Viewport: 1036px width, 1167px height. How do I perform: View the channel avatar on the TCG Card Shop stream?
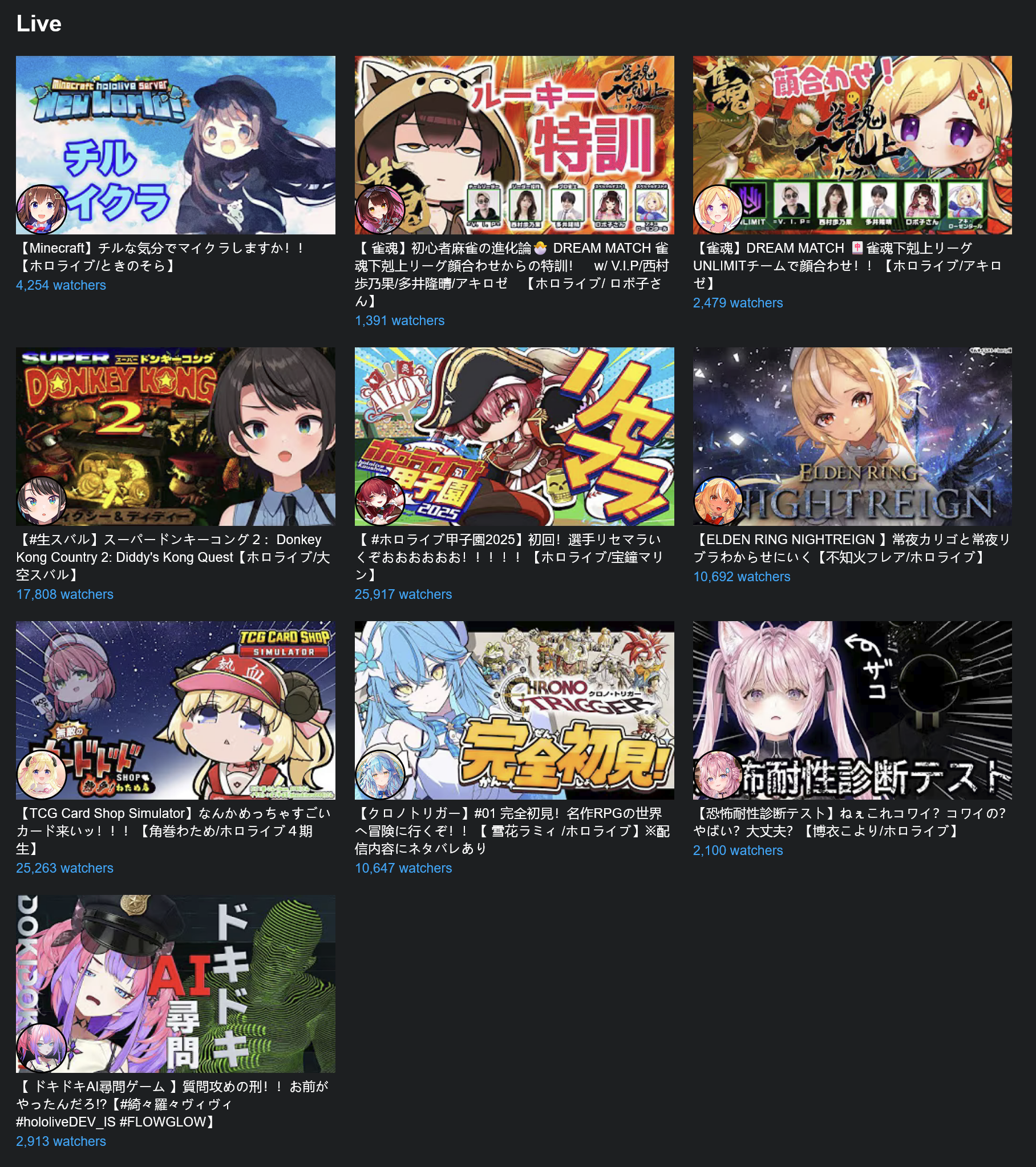(41, 775)
